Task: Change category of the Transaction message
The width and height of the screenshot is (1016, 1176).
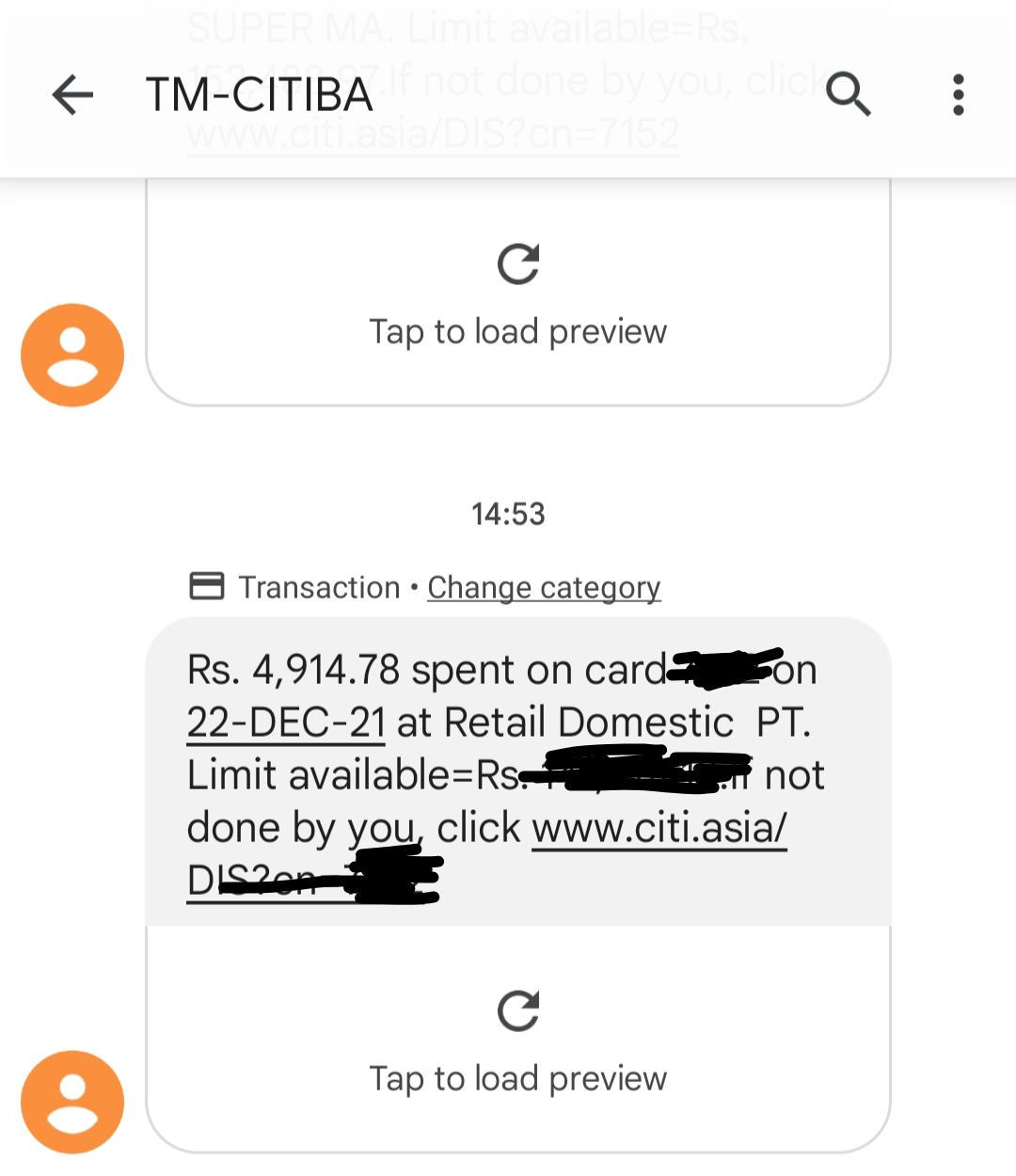Action: pos(544,588)
